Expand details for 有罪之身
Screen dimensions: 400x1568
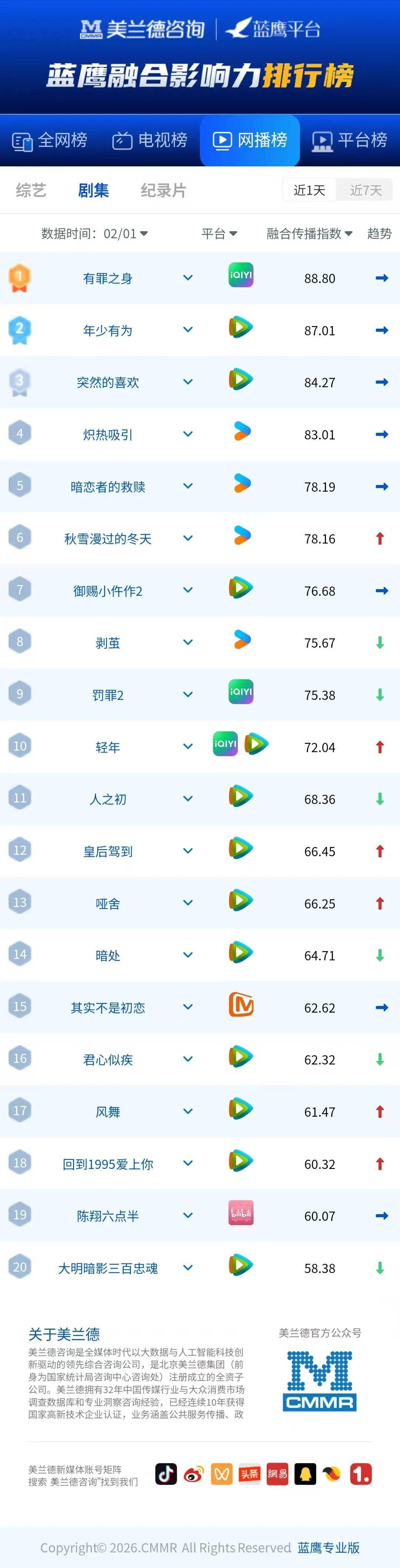click(x=188, y=278)
